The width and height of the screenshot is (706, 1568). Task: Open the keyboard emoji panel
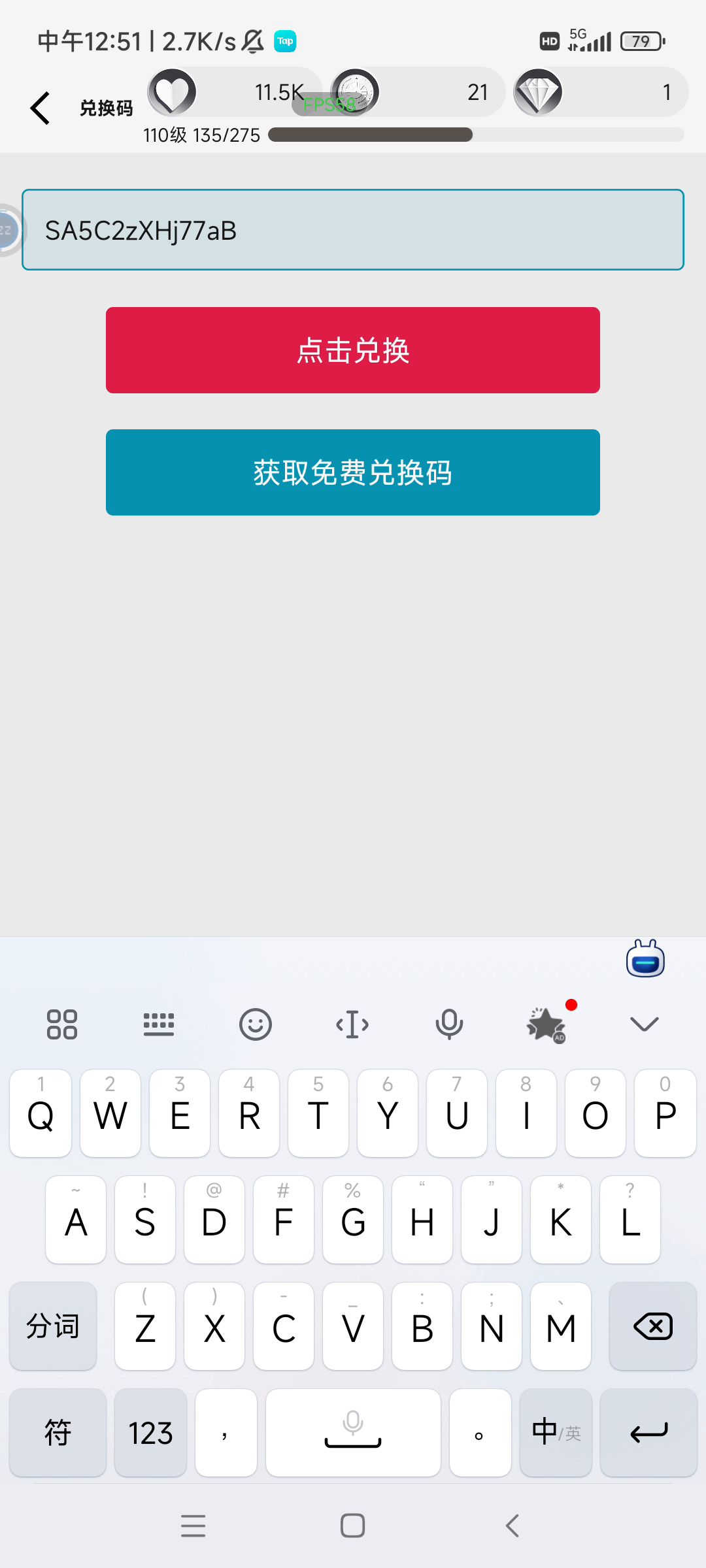pyautogui.click(x=255, y=1024)
